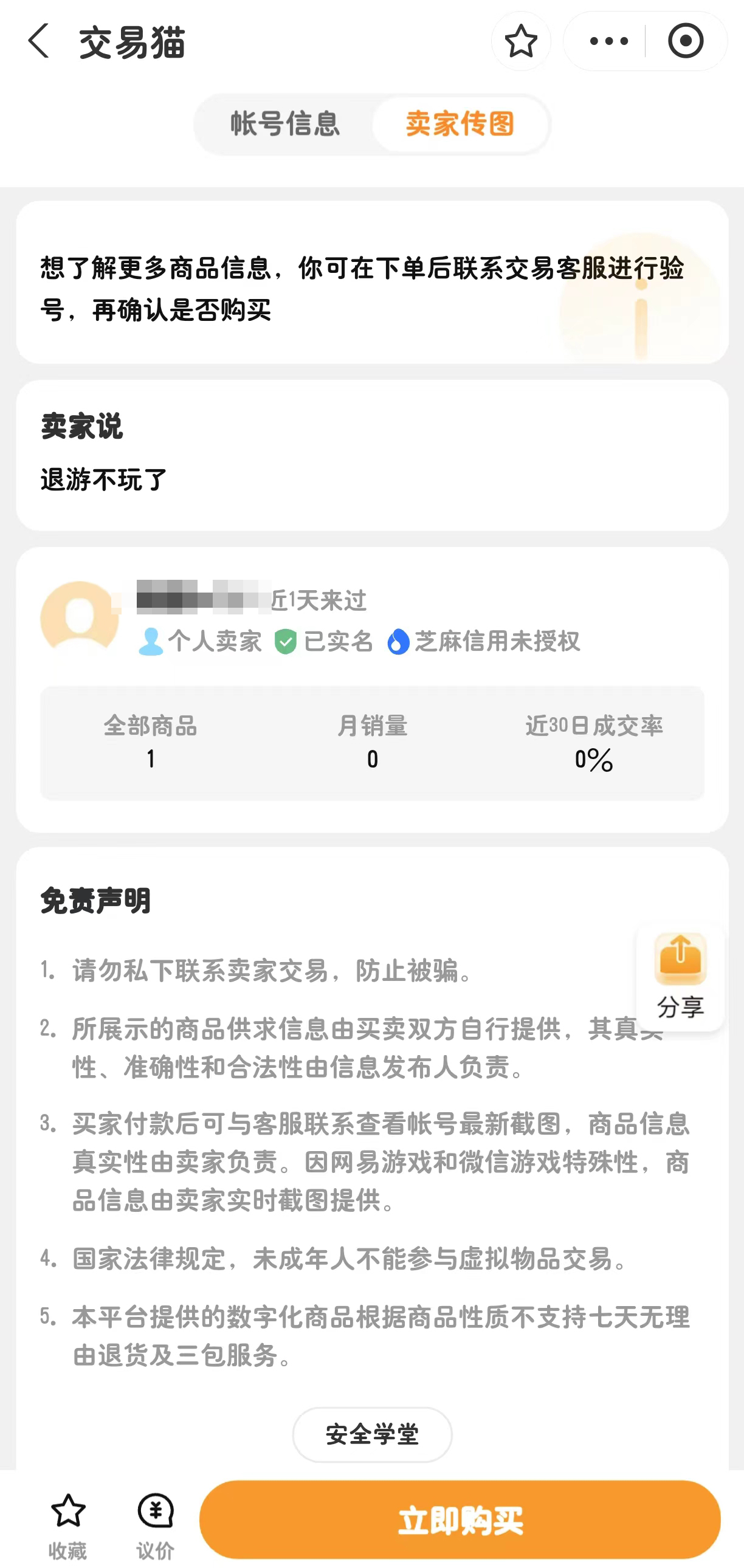
Task: Select the 卖家传图 tab
Action: (460, 124)
